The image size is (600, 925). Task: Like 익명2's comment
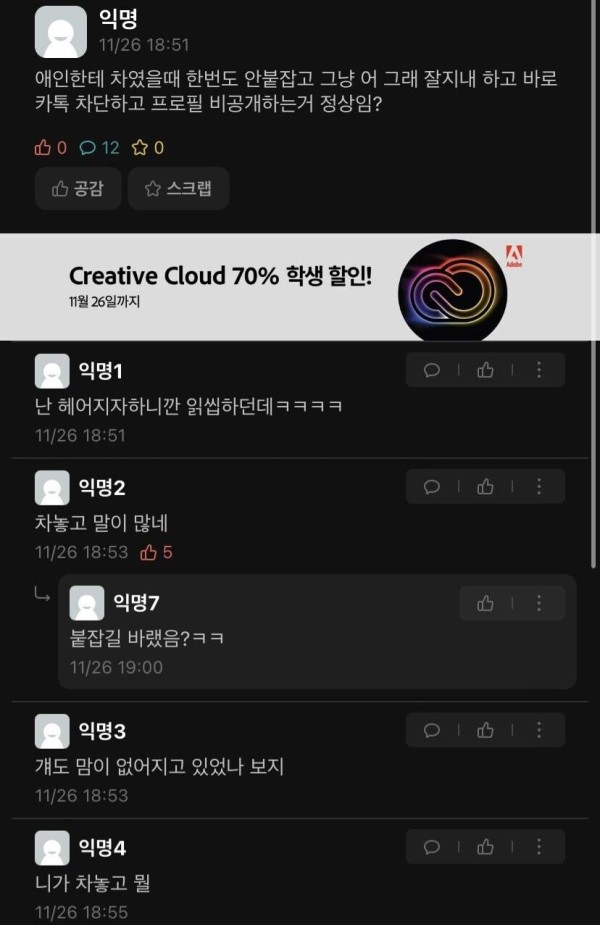pos(486,487)
